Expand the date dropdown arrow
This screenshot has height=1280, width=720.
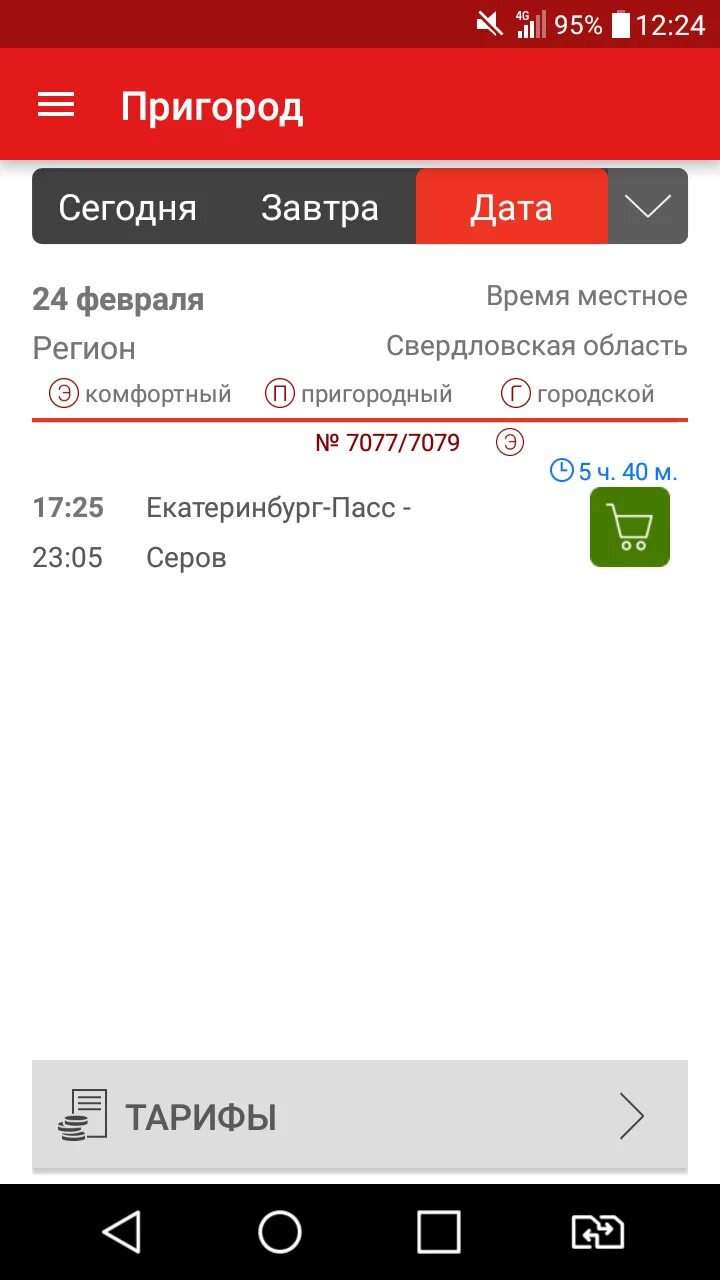click(x=648, y=207)
